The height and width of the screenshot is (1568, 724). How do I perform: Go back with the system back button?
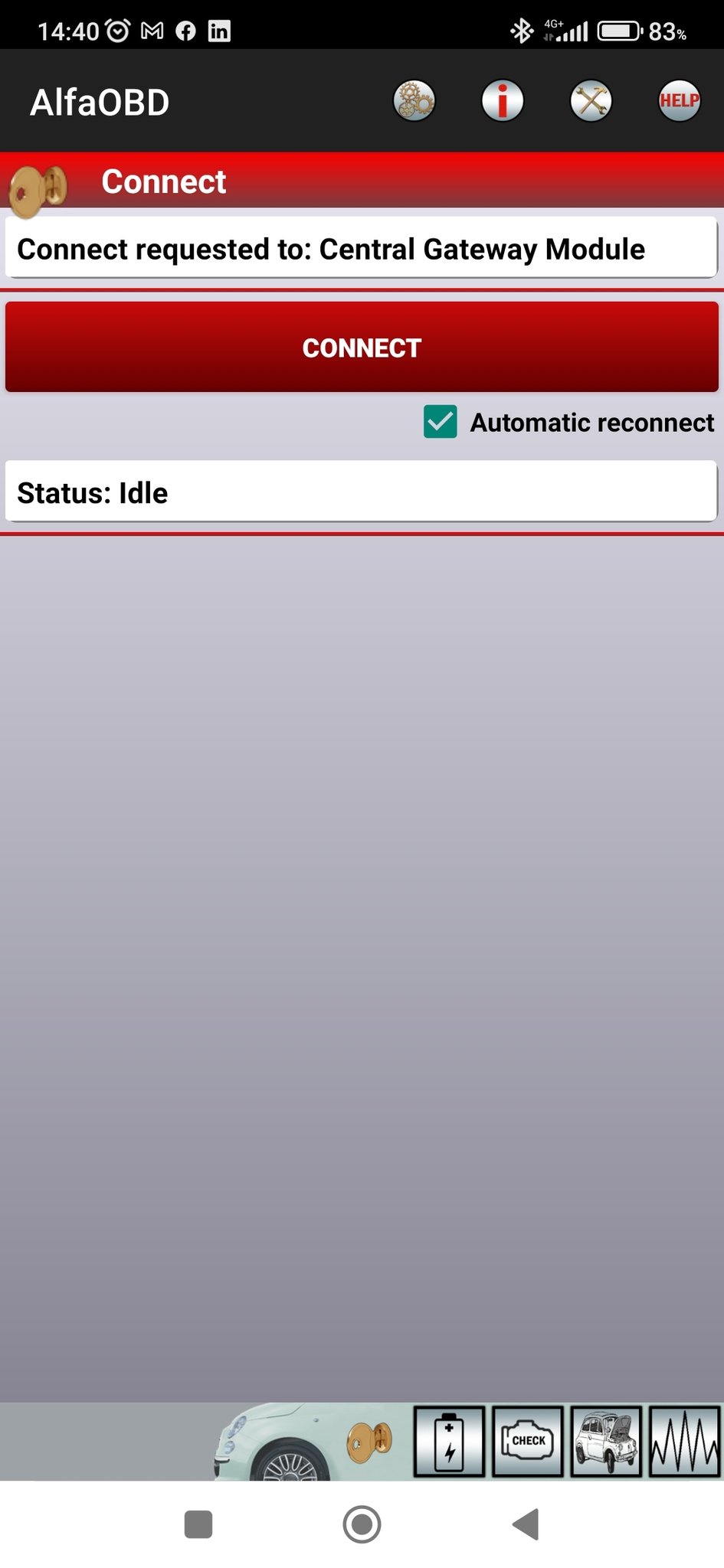click(x=526, y=1524)
